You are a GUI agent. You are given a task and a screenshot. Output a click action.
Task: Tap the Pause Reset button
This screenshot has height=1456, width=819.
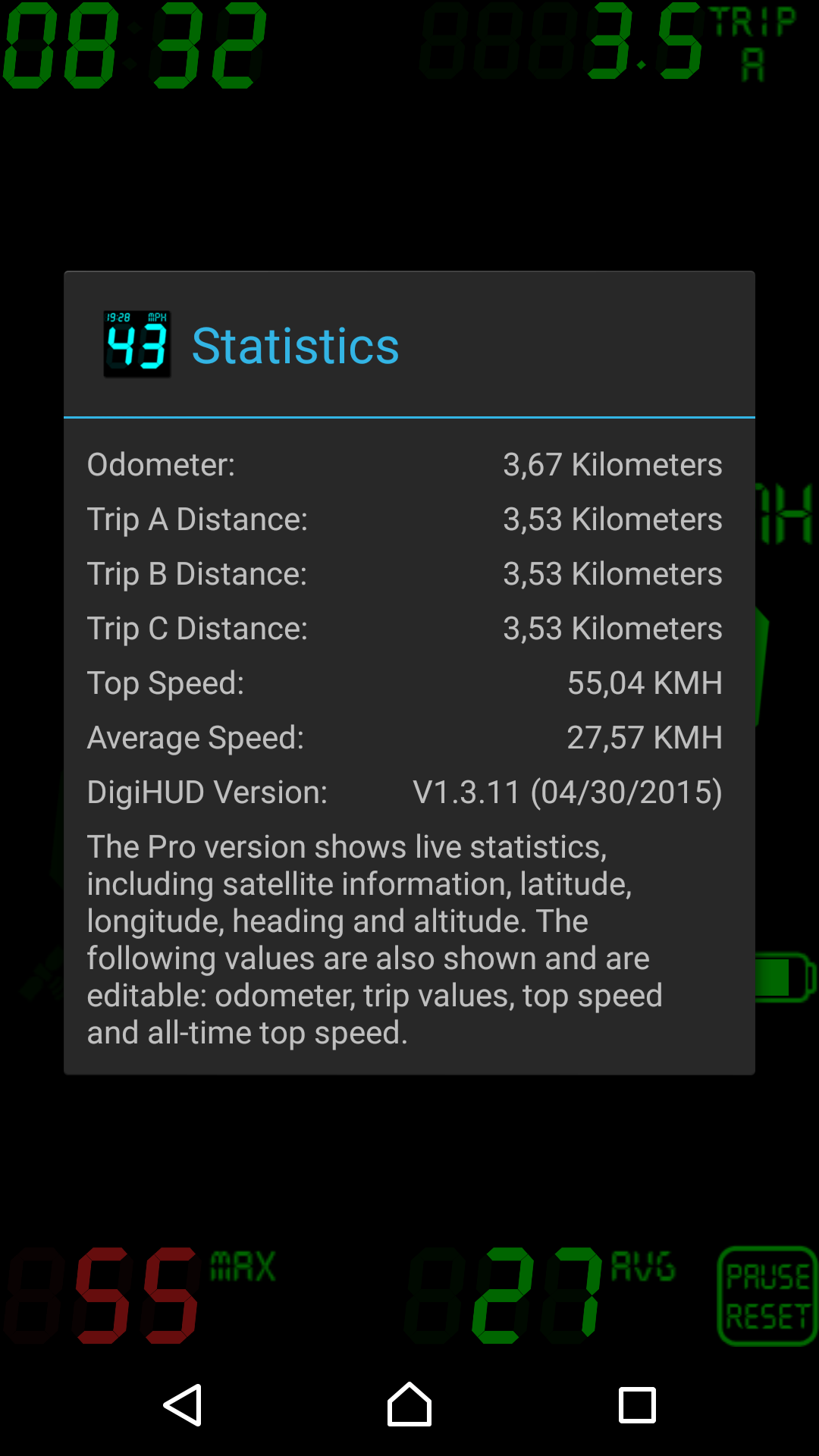(767, 1297)
